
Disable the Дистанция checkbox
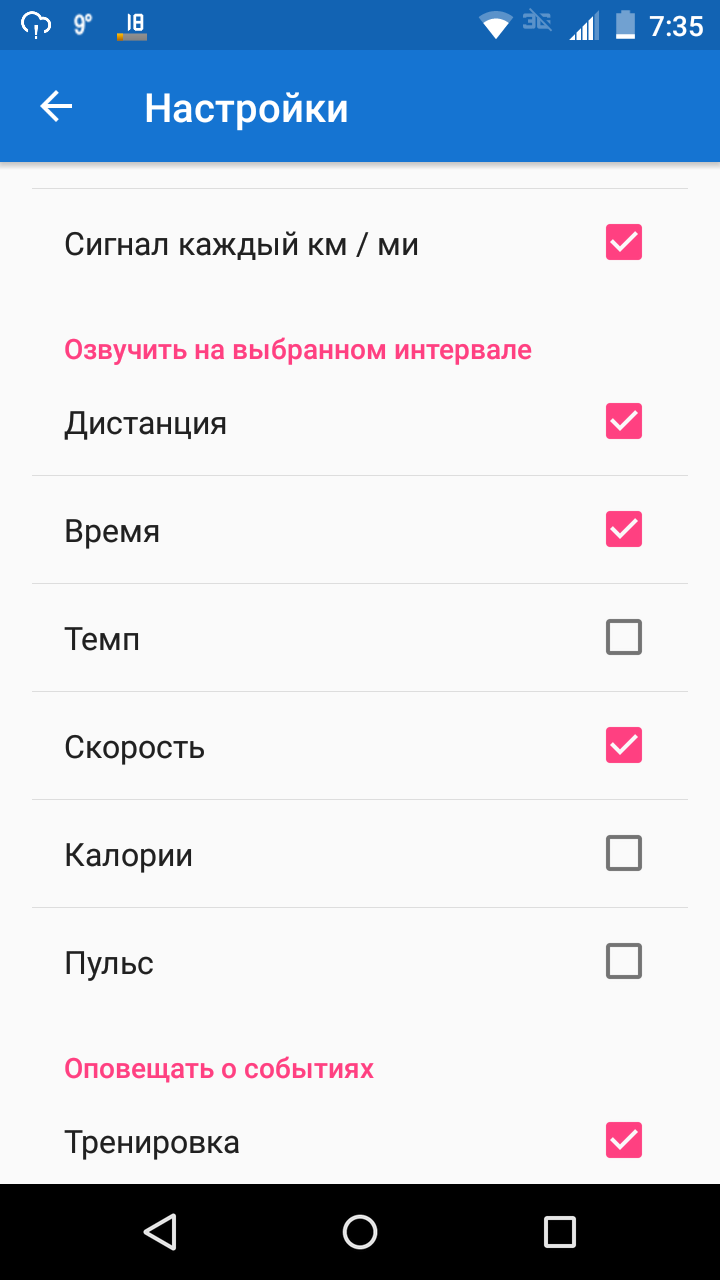(x=624, y=421)
